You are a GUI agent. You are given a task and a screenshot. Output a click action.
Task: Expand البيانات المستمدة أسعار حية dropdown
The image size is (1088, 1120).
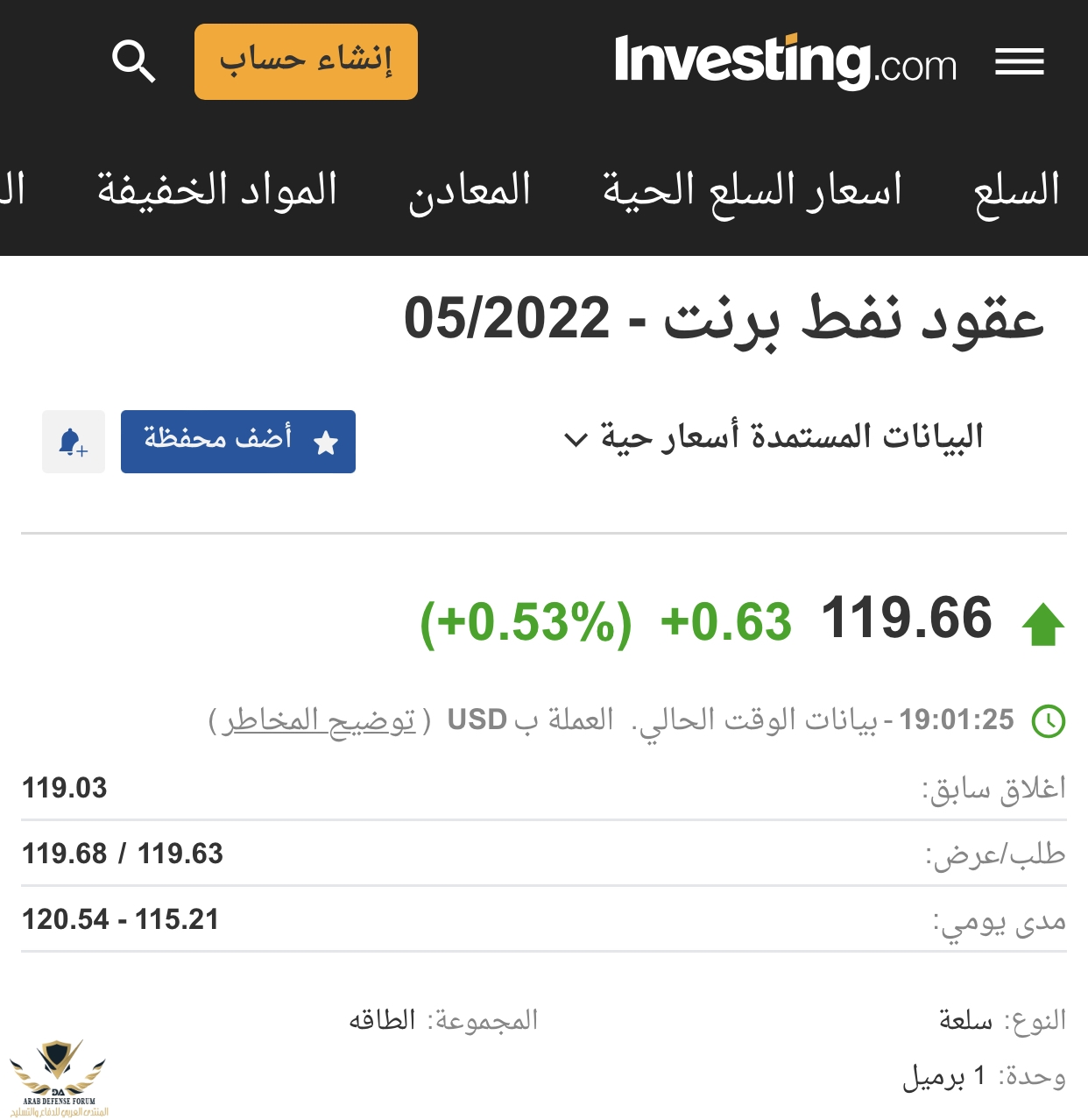point(773,437)
